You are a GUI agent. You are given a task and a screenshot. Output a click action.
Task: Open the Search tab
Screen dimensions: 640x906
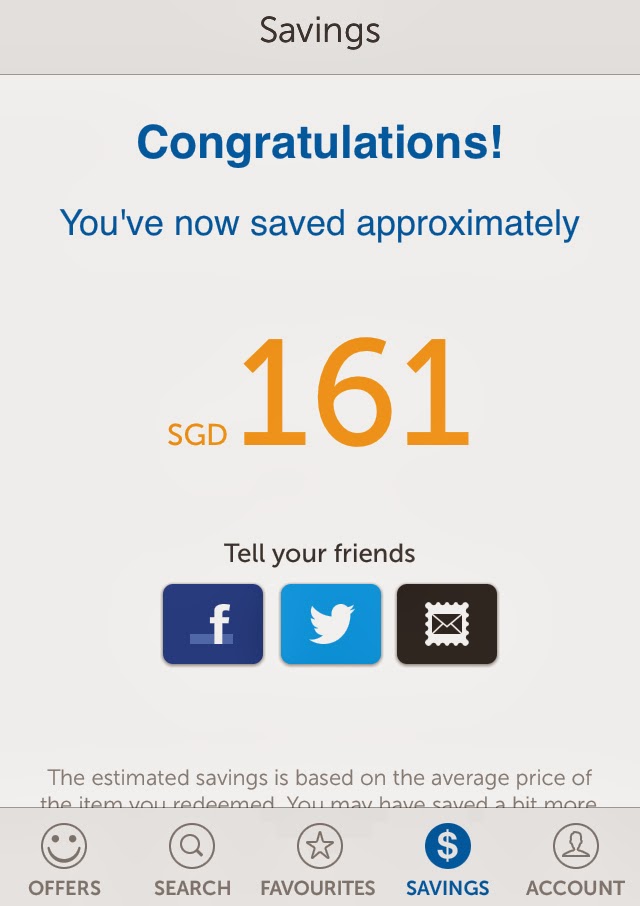pyautogui.click(x=192, y=860)
